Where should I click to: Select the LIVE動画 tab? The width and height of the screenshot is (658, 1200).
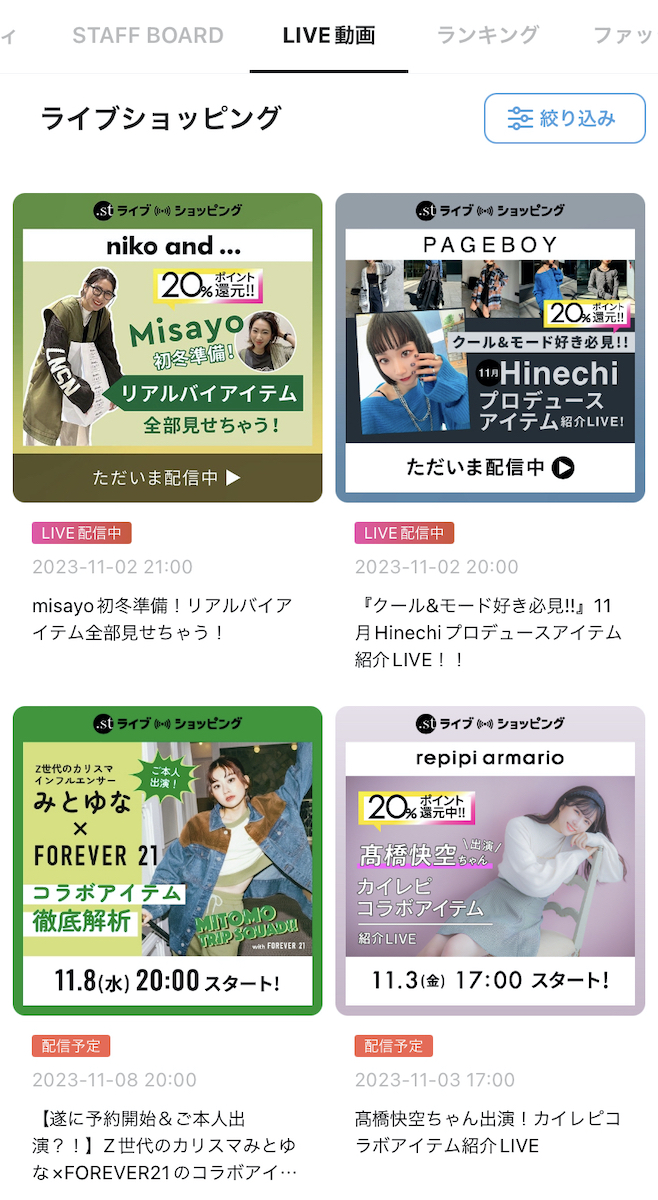[x=329, y=37]
